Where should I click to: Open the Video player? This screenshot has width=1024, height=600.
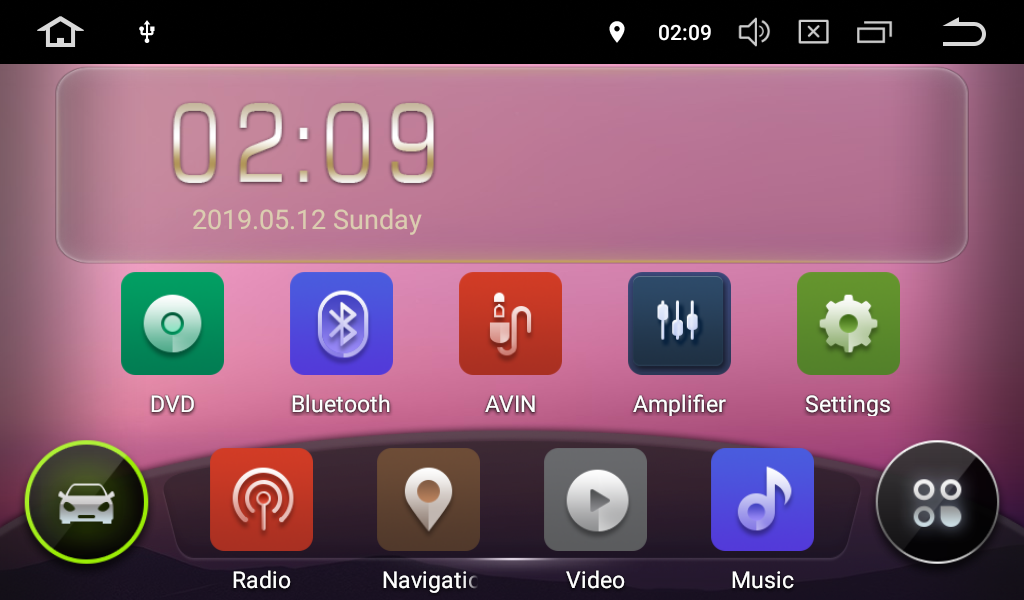coord(595,499)
